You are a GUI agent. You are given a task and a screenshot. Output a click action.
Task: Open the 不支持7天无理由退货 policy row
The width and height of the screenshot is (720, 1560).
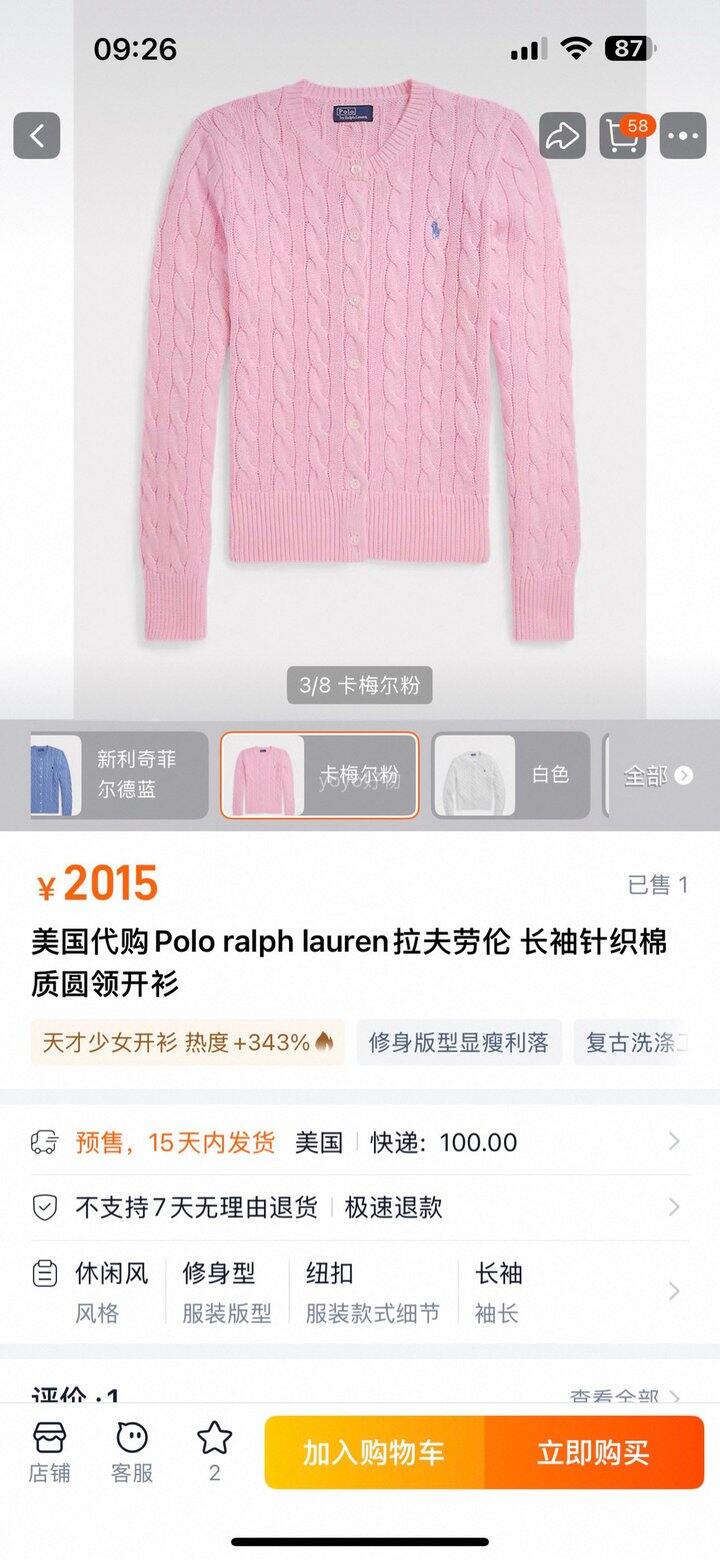pyautogui.click(x=360, y=1207)
